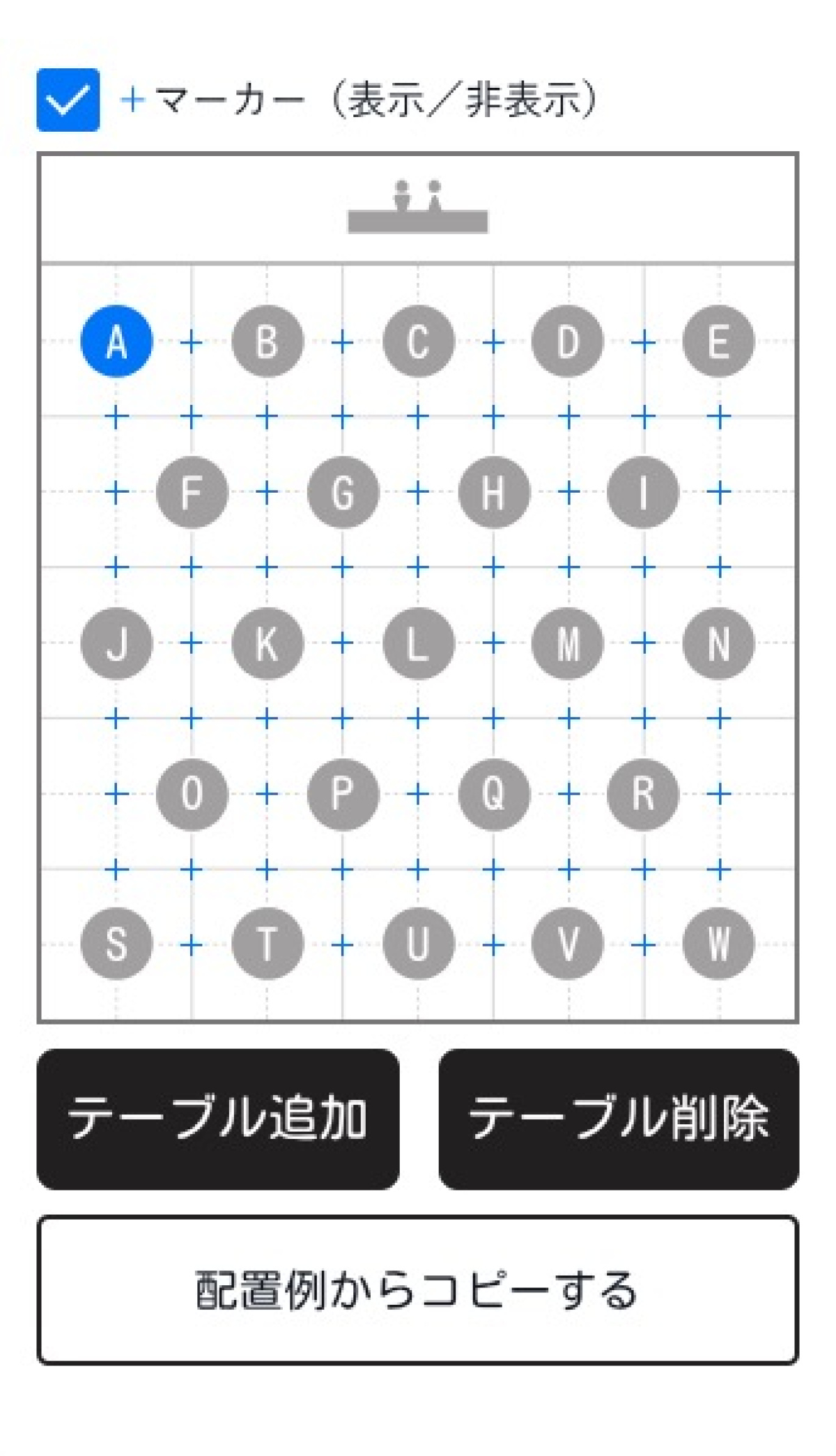The height and width of the screenshot is (1456, 836).
Task: Pick table W
Action: [718, 944]
